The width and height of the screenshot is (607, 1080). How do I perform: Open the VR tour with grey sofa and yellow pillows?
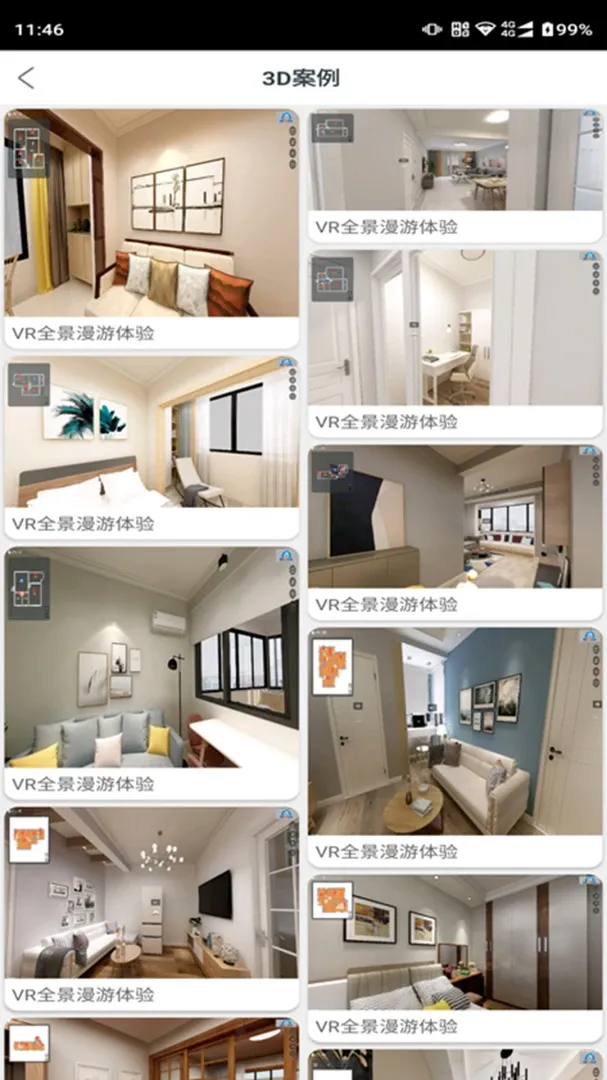[x=152, y=673]
